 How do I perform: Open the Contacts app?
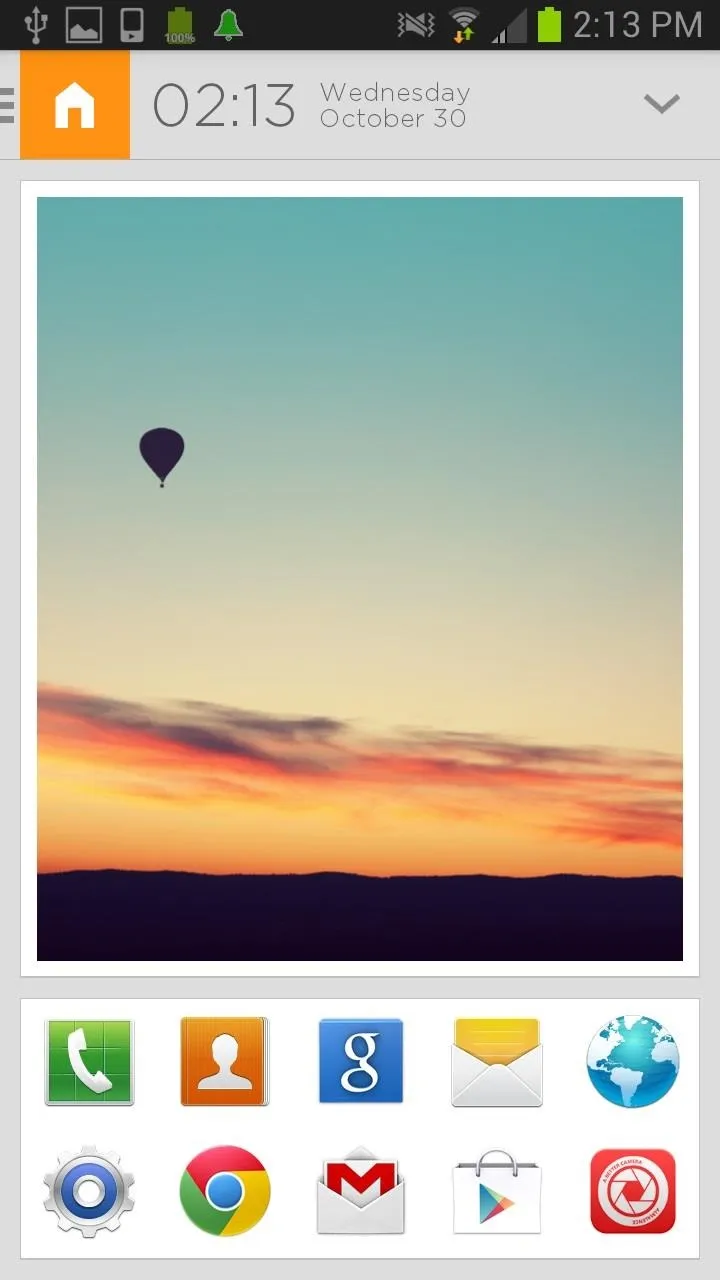[224, 1061]
